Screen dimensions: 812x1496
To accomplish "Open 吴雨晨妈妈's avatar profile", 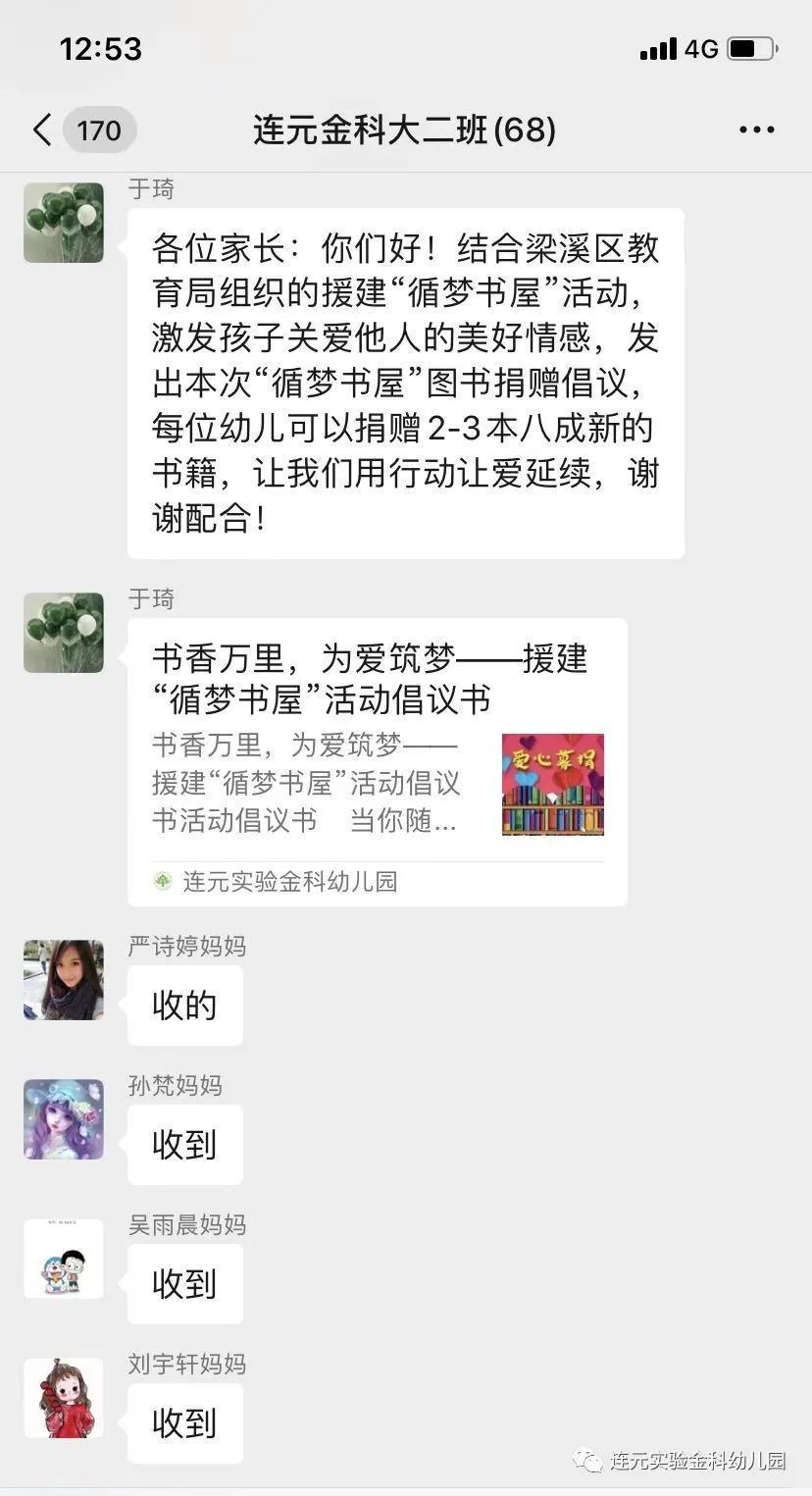I will (64, 1259).
